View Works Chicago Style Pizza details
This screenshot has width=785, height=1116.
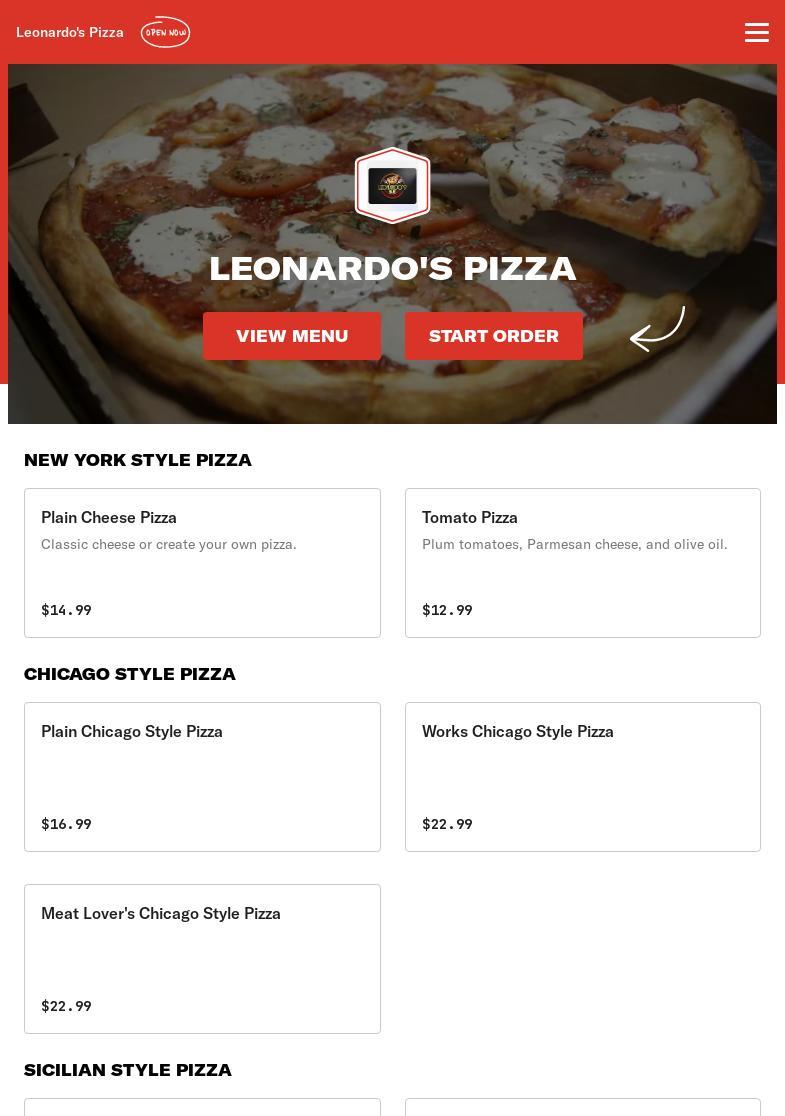click(582, 776)
